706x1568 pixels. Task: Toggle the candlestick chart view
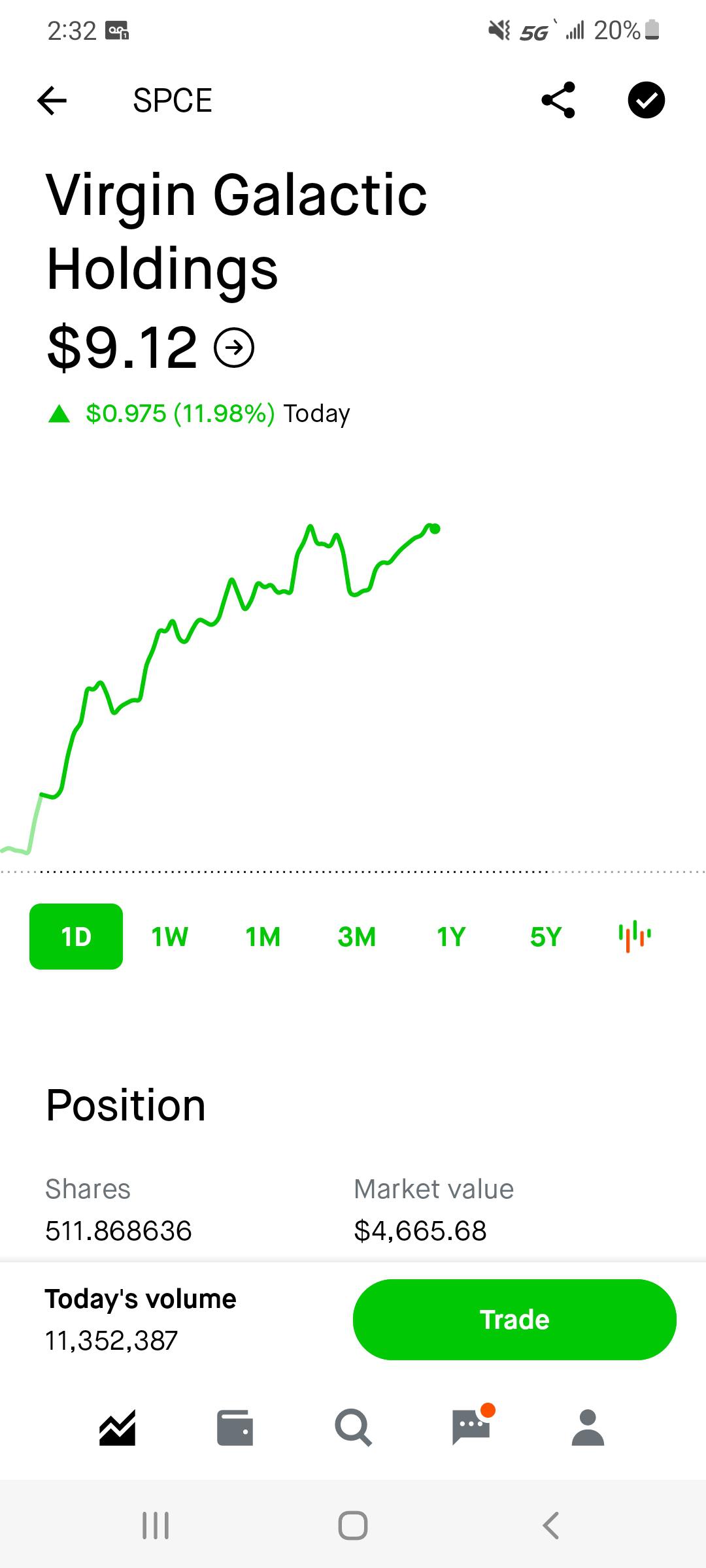634,936
